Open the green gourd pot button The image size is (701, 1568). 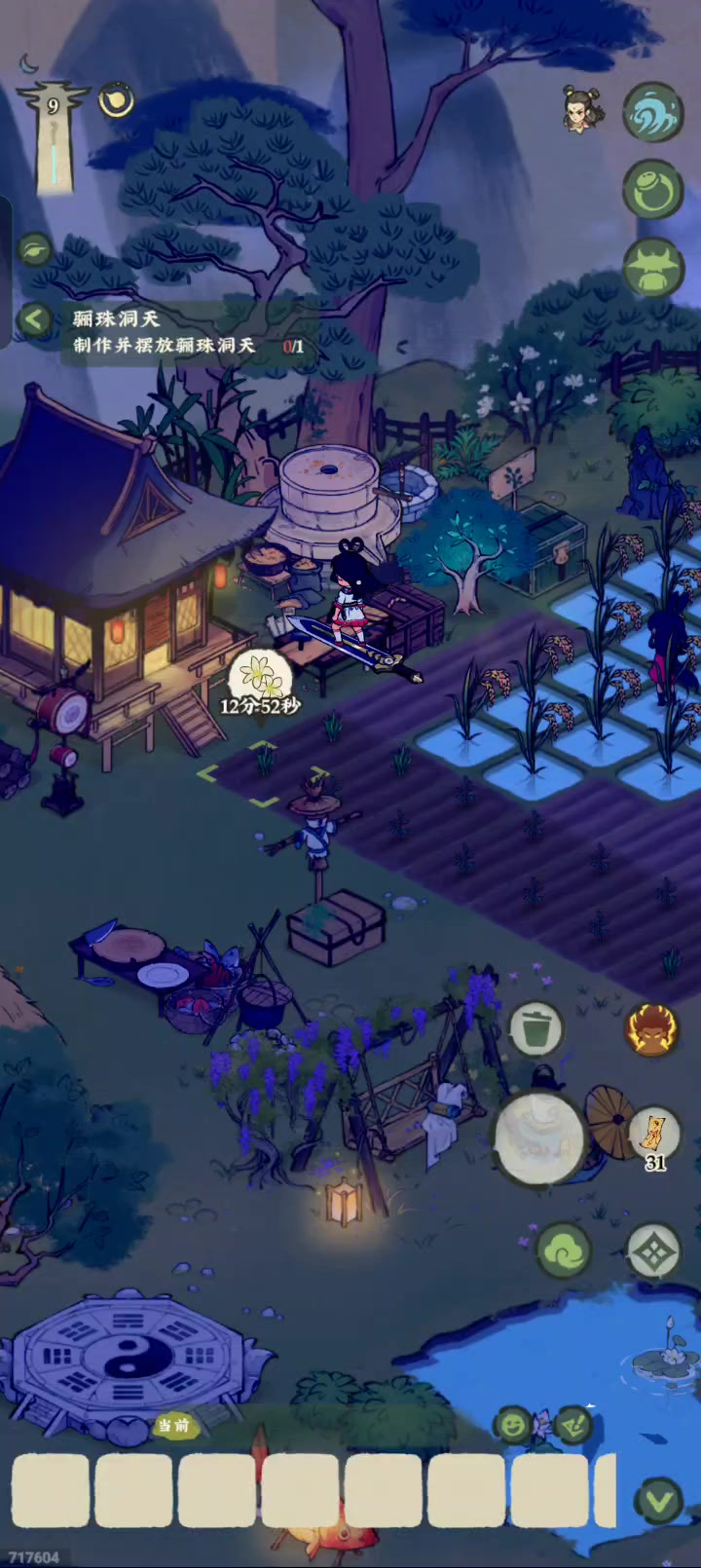[651, 188]
